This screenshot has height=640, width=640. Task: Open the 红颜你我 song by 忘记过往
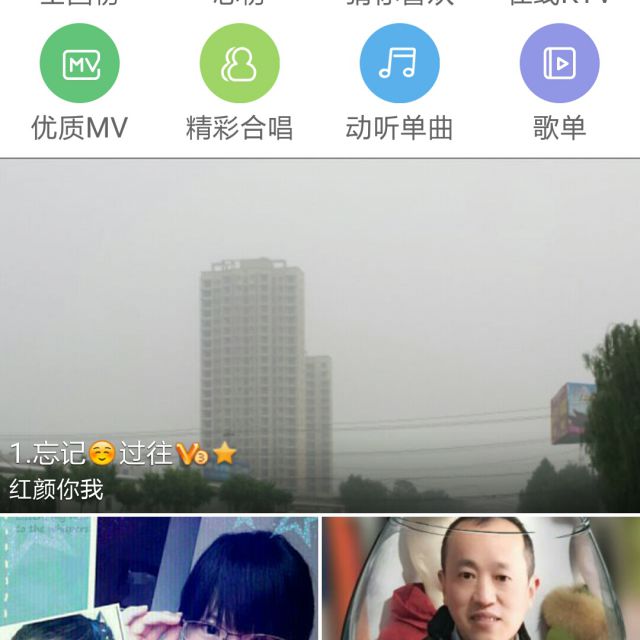click(x=320, y=336)
